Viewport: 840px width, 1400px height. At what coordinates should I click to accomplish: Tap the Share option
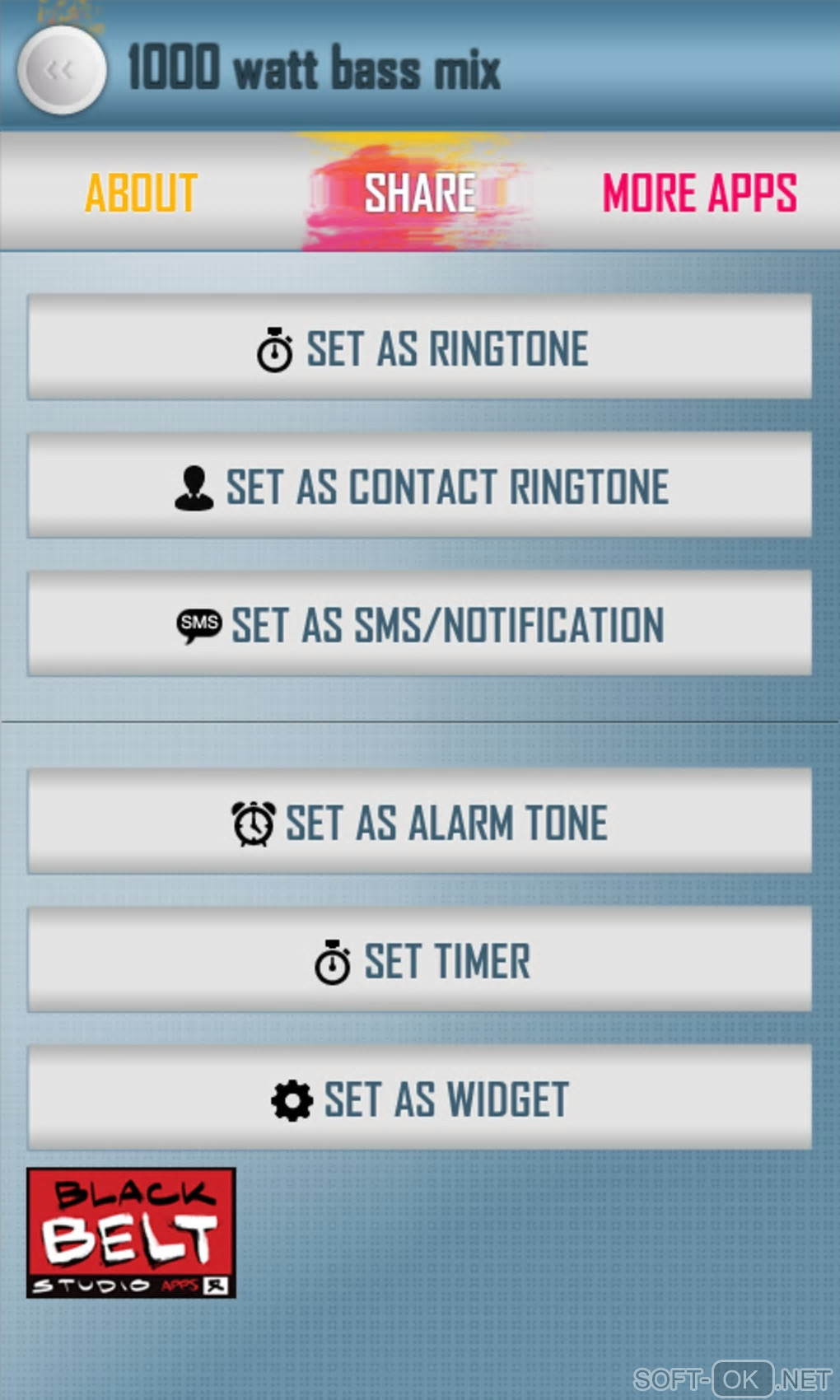coord(420,193)
